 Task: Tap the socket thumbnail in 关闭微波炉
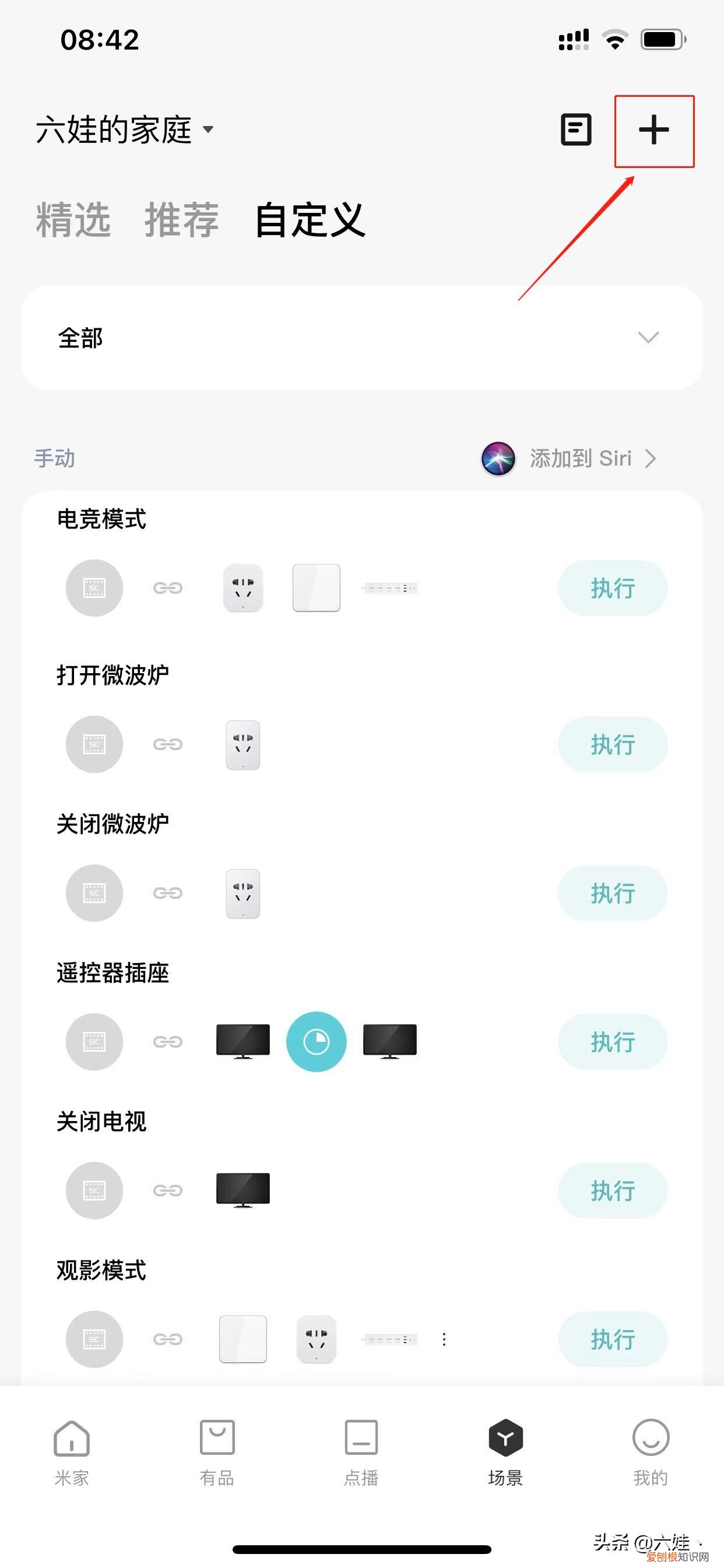point(242,893)
